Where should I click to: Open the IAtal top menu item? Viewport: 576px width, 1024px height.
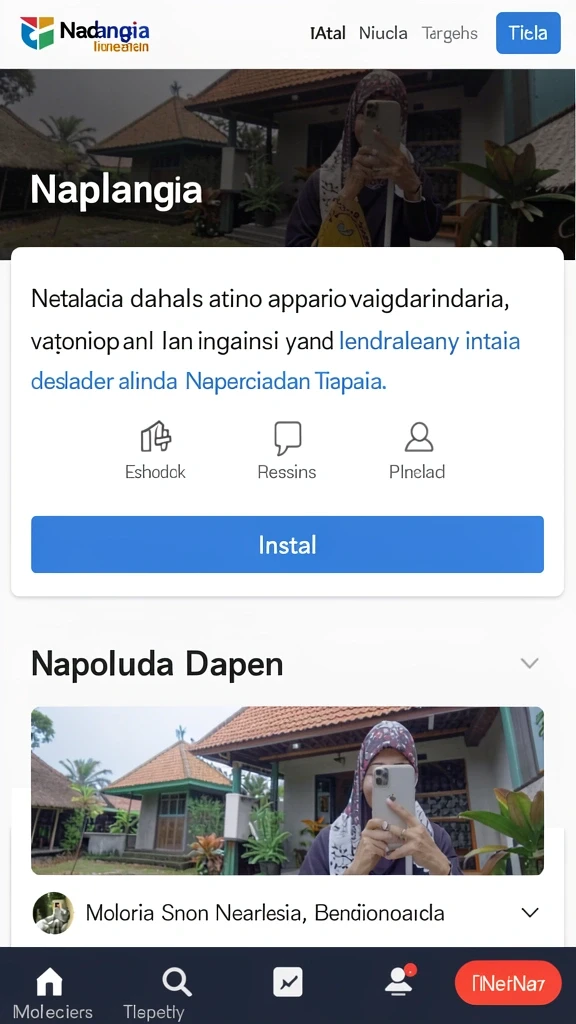(328, 33)
